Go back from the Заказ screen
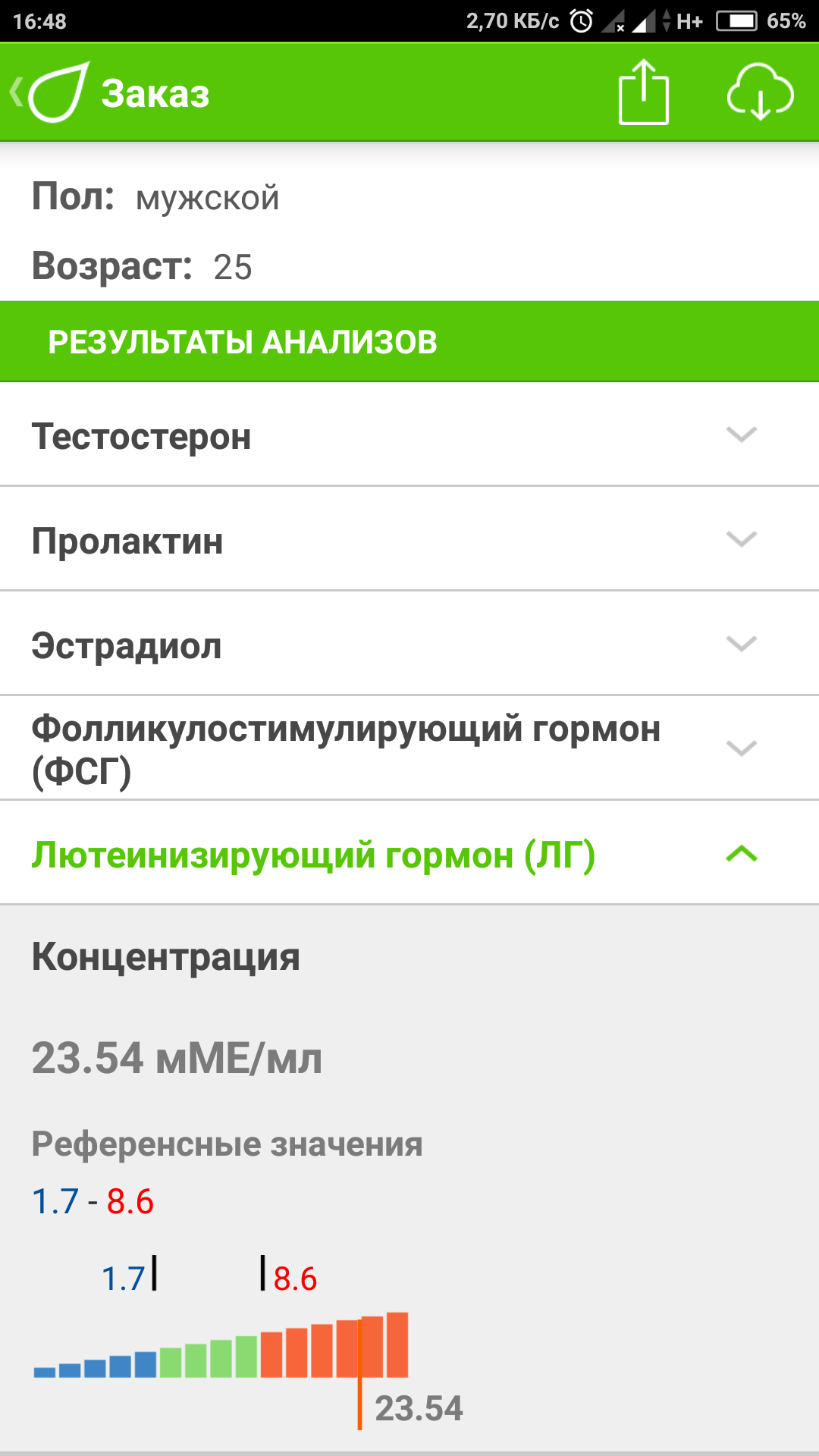The width and height of the screenshot is (819, 1456). click(45, 93)
